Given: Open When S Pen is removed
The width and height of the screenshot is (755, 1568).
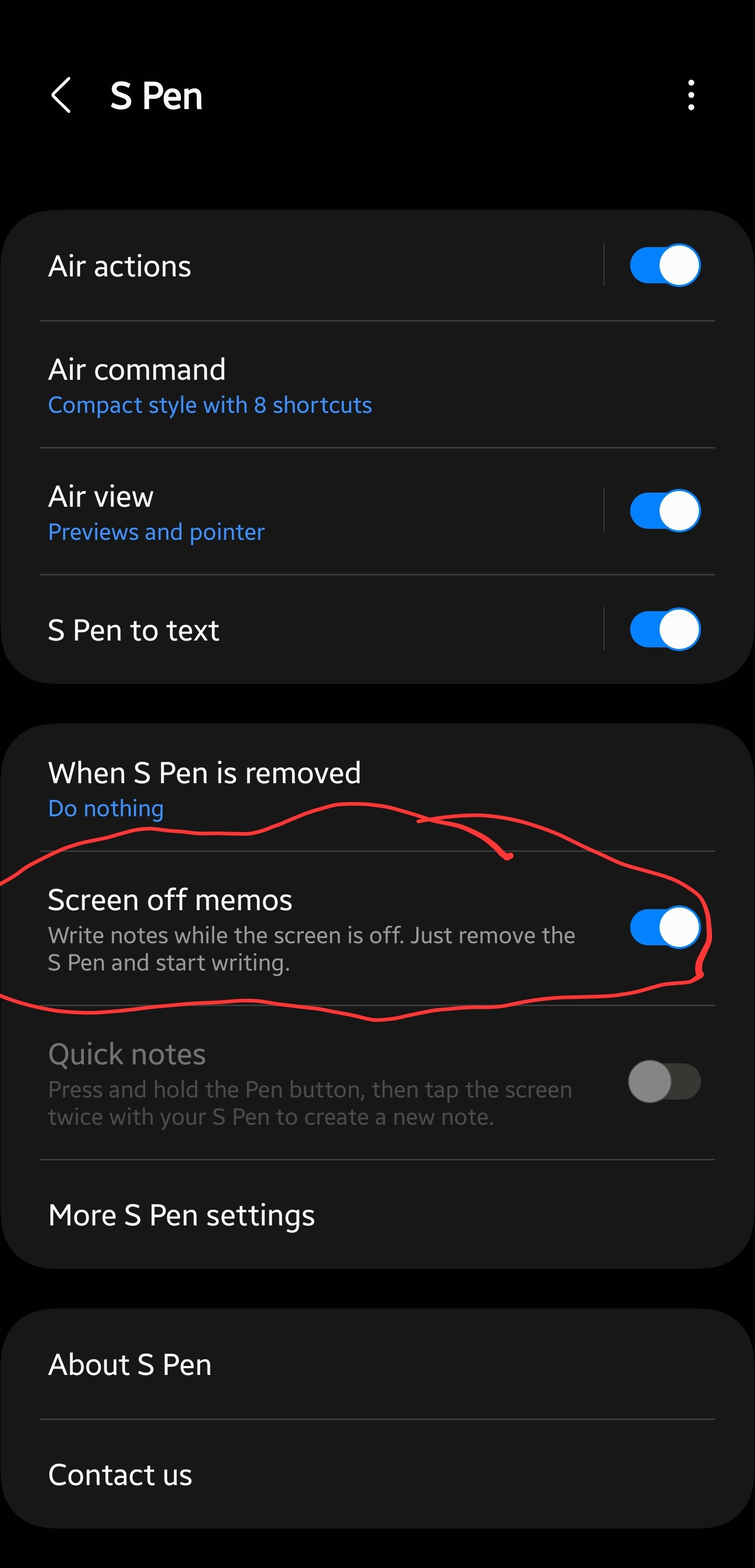Looking at the screenshot, I should (x=304, y=788).
